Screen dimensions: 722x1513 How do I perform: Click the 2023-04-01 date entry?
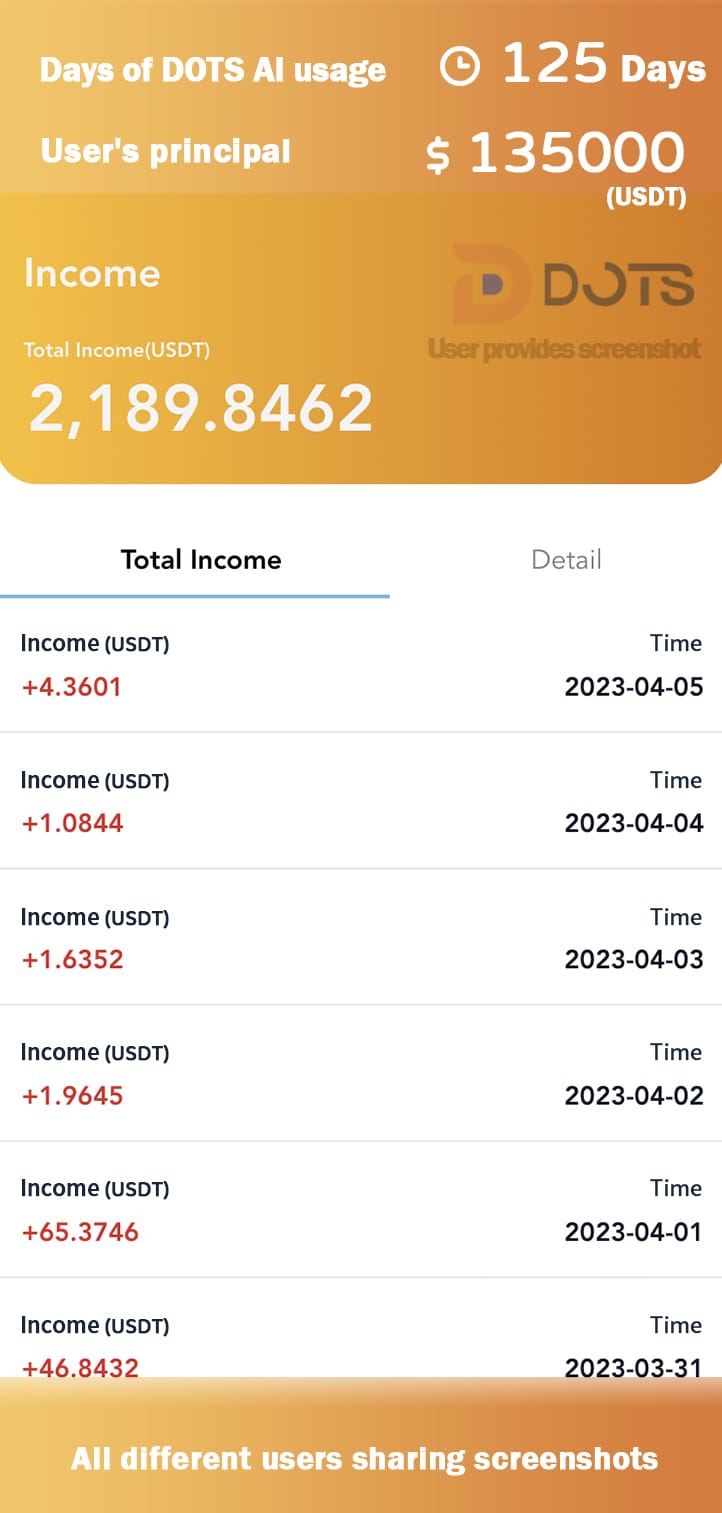[633, 1231]
